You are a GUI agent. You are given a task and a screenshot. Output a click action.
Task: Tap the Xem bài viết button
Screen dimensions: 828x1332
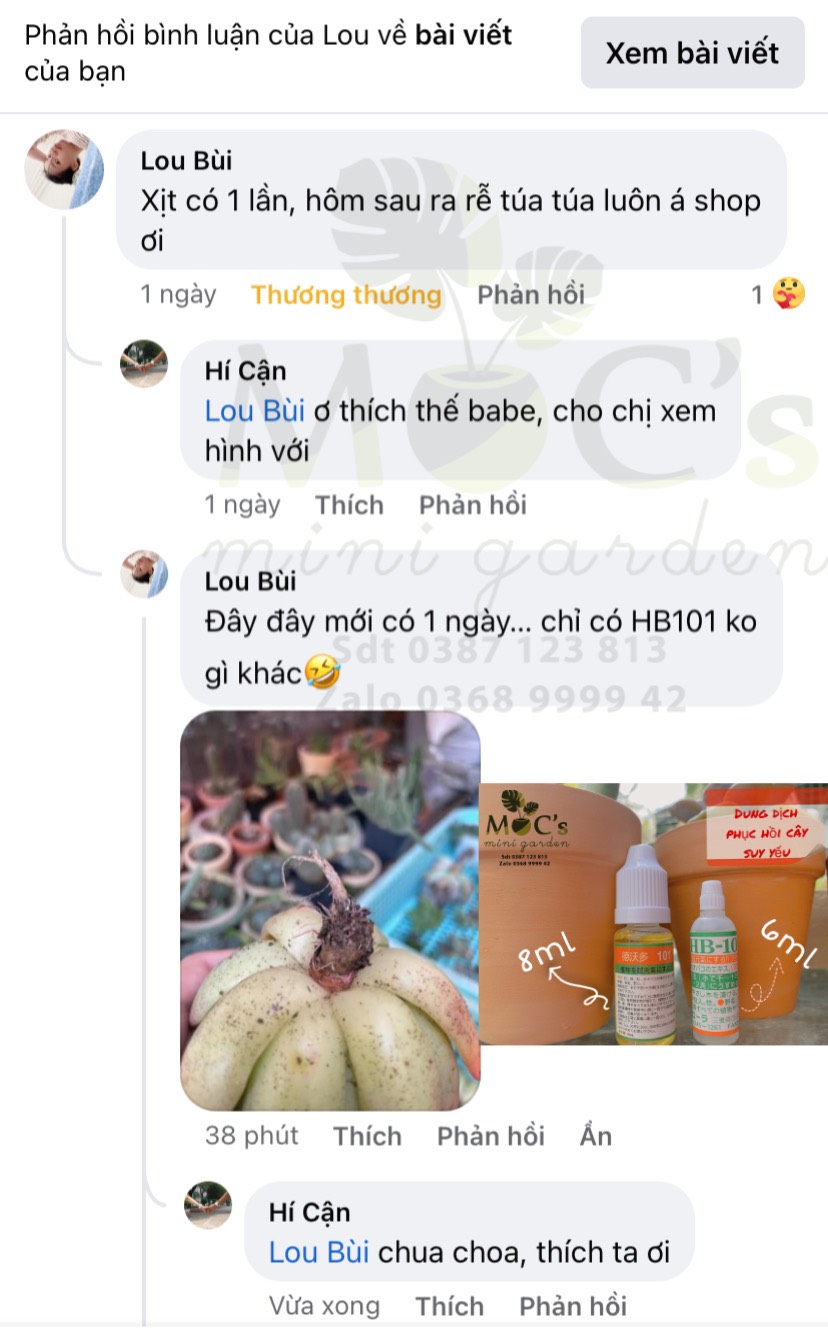(x=692, y=52)
